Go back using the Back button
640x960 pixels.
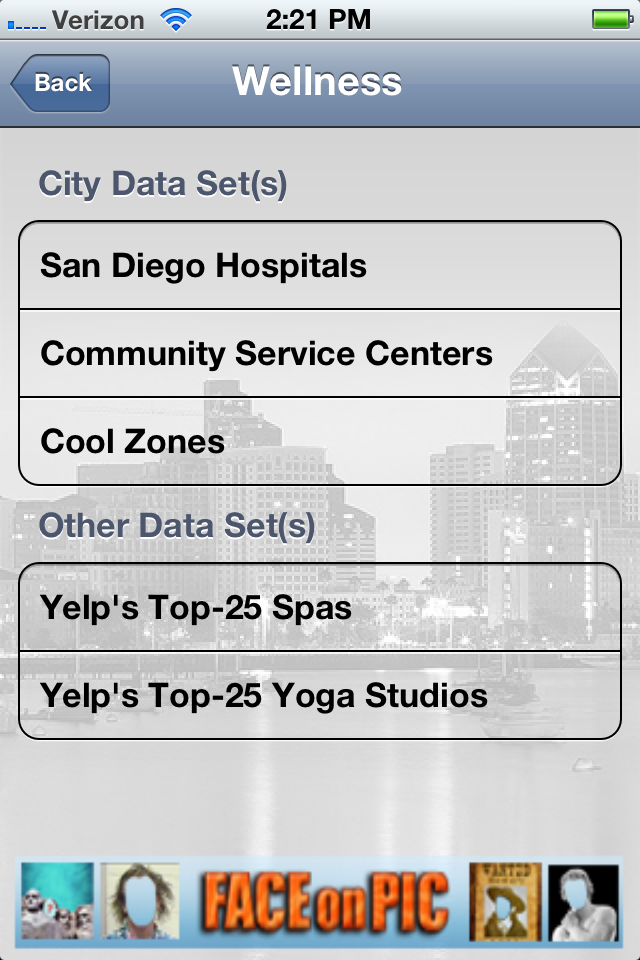click(x=61, y=83)
